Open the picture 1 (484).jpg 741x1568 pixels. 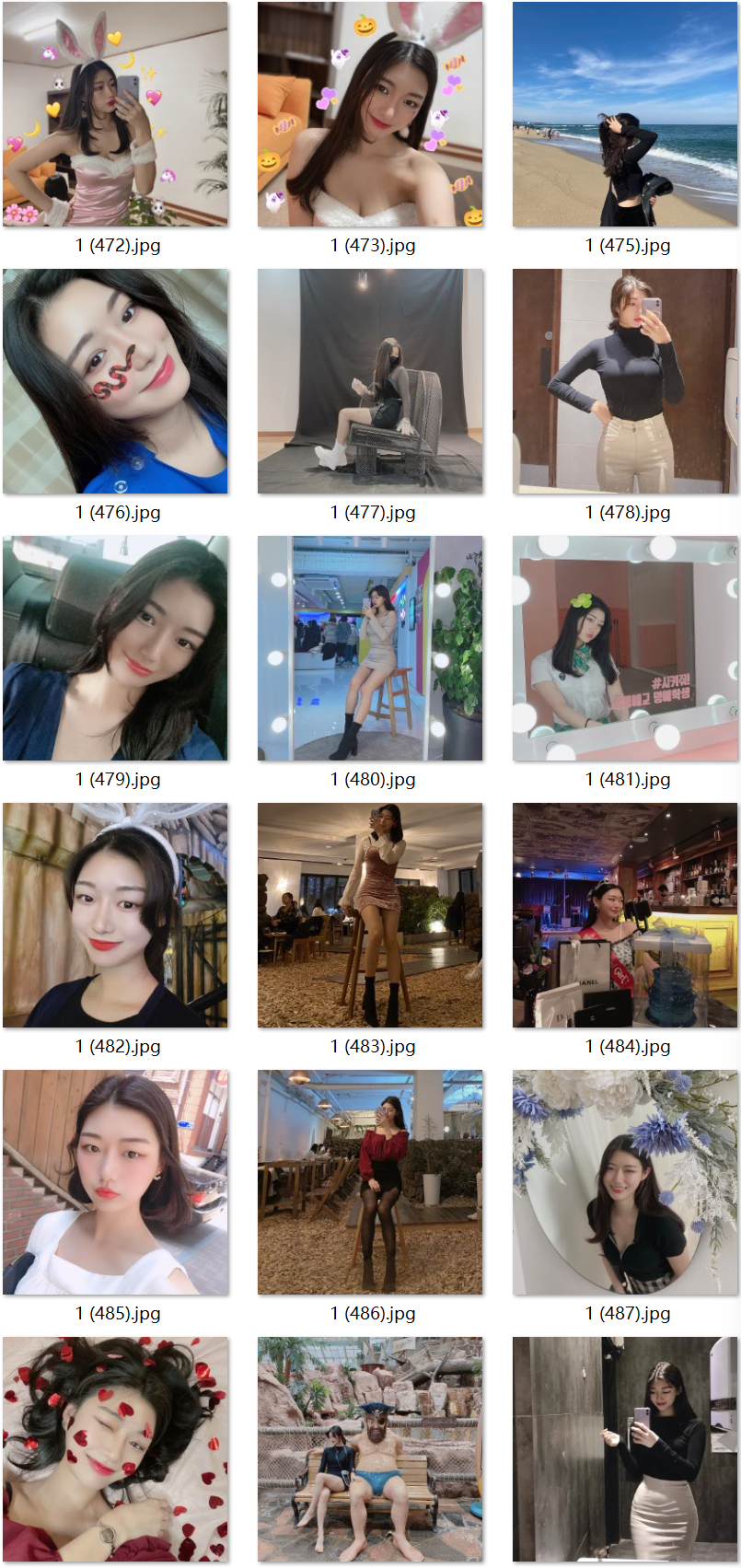[625, 915]
